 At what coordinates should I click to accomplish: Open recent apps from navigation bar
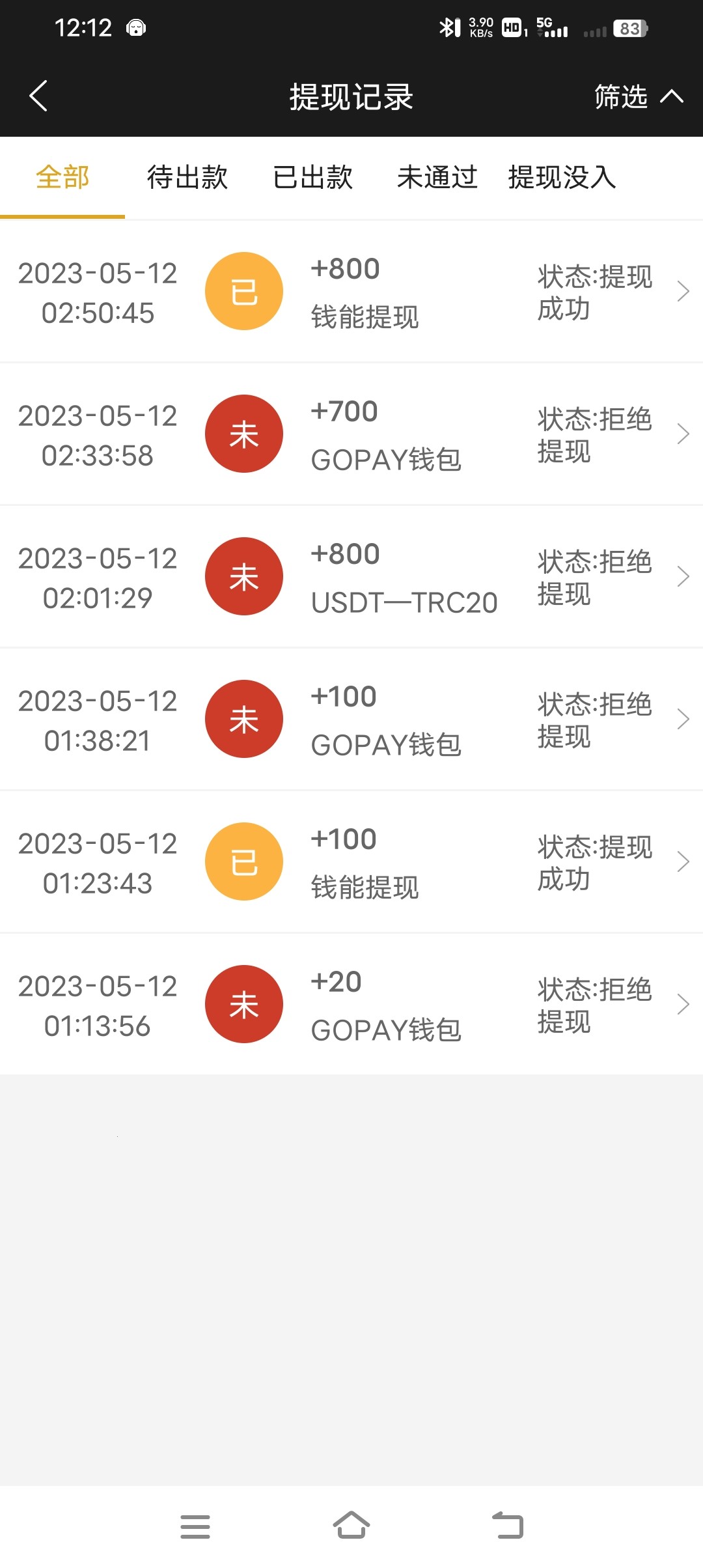point(195,1526)
